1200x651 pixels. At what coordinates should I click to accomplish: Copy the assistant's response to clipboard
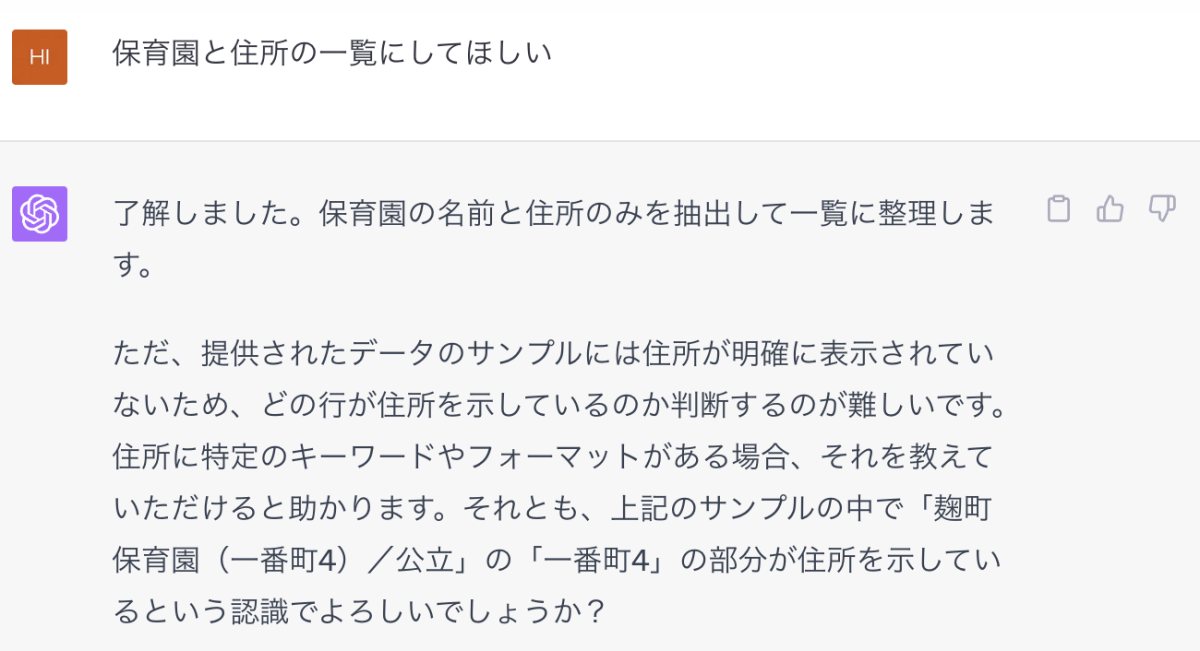pos(1058,209)
